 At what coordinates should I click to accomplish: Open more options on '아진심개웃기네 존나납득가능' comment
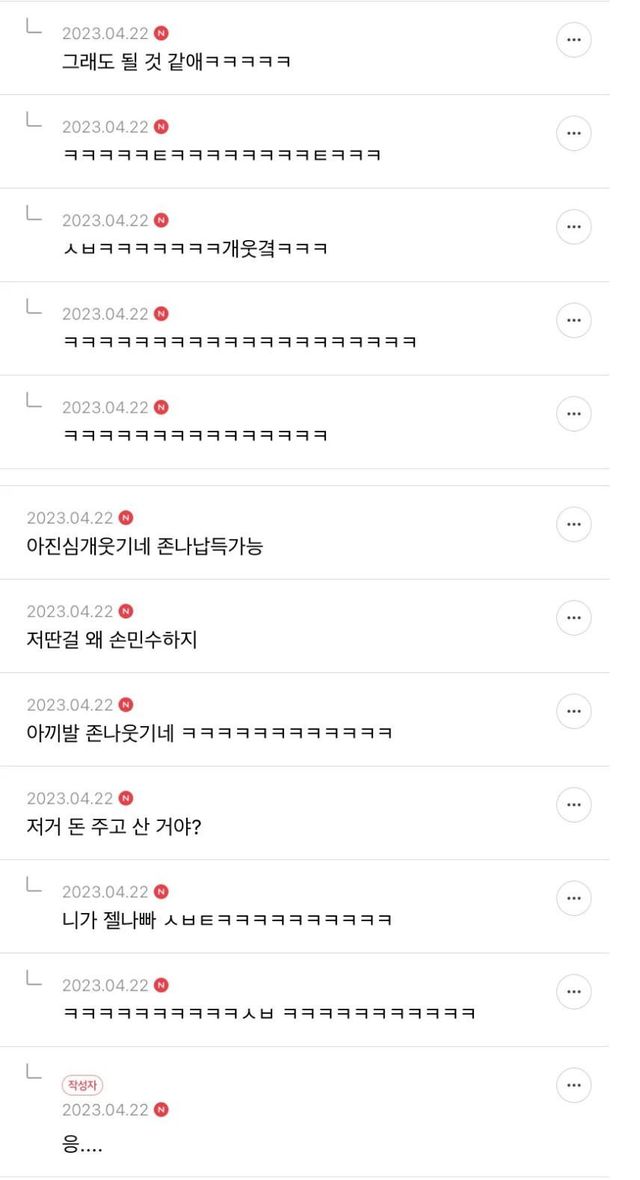click(x=574, y=525)
